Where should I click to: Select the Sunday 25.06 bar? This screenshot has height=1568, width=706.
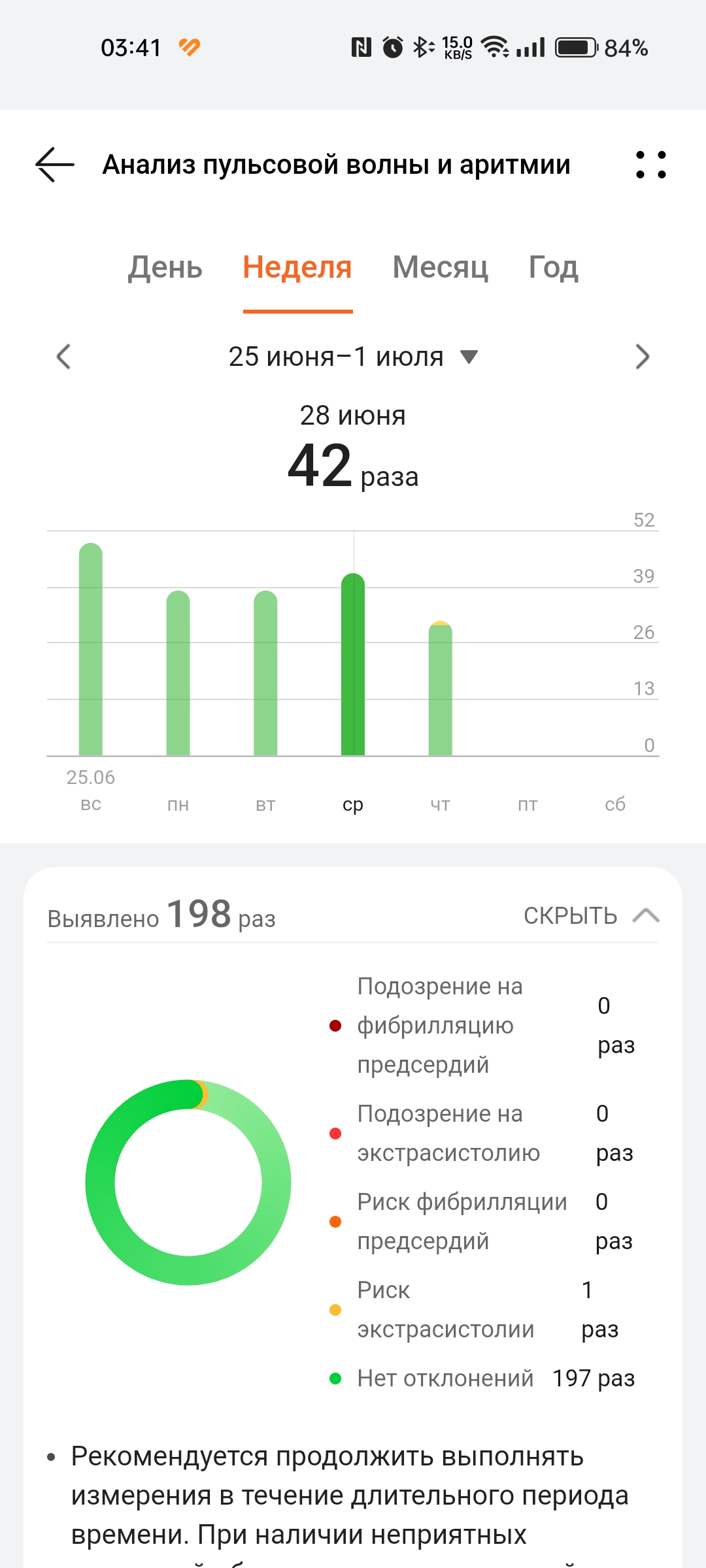point(91,649)
